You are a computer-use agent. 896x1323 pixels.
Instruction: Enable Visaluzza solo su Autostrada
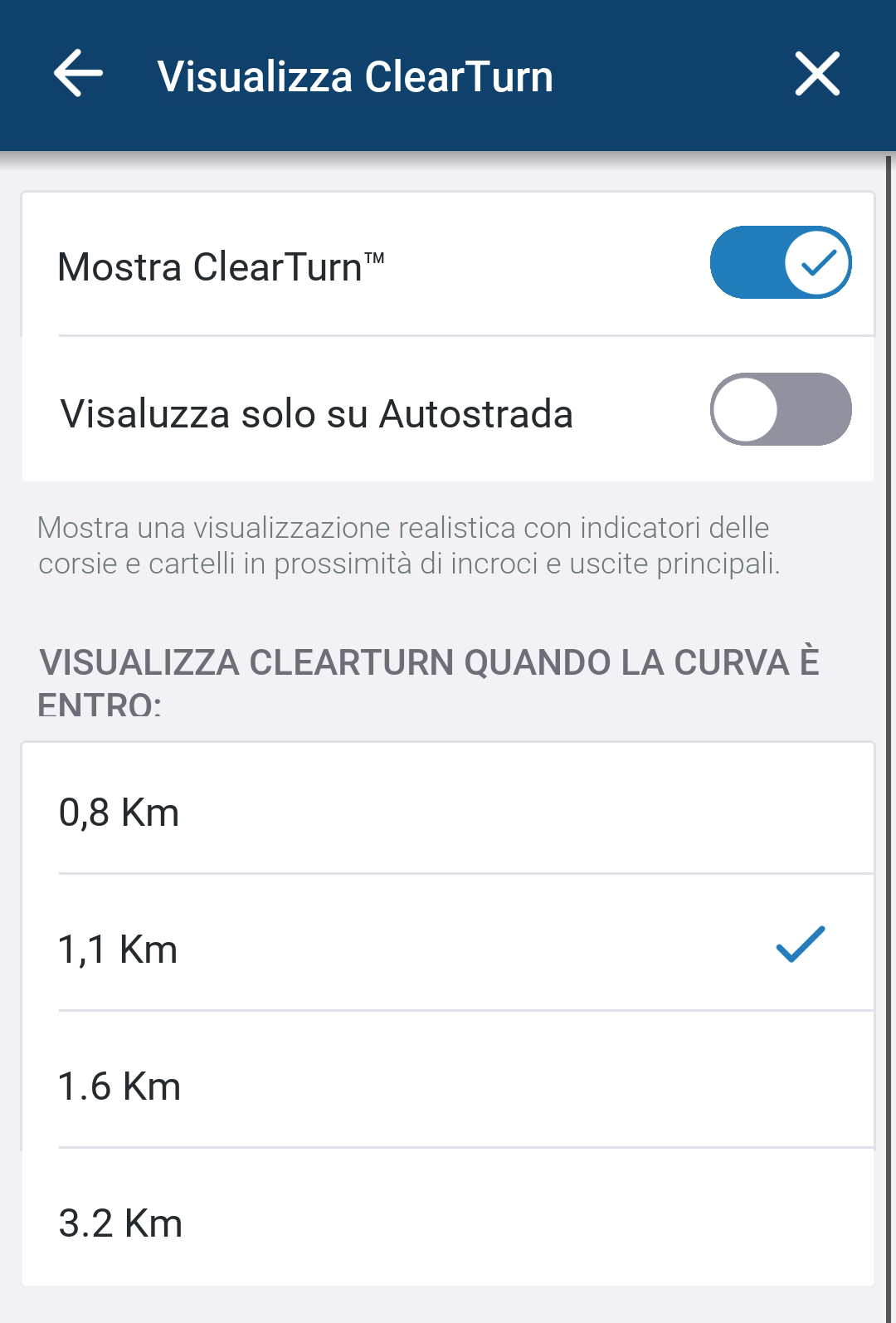click(780, 410)
